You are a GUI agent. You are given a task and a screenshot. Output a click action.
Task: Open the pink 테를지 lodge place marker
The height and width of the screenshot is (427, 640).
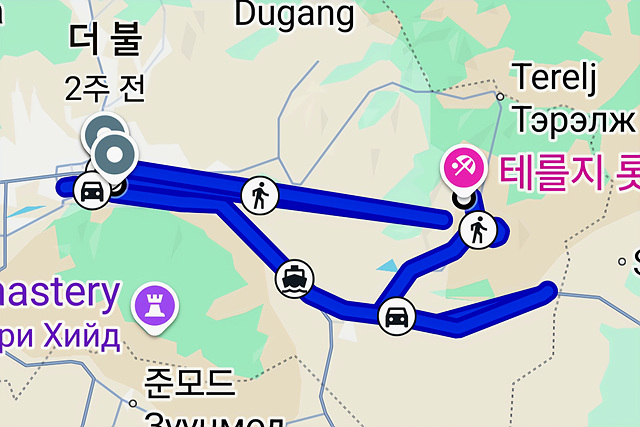pos(463,165)
